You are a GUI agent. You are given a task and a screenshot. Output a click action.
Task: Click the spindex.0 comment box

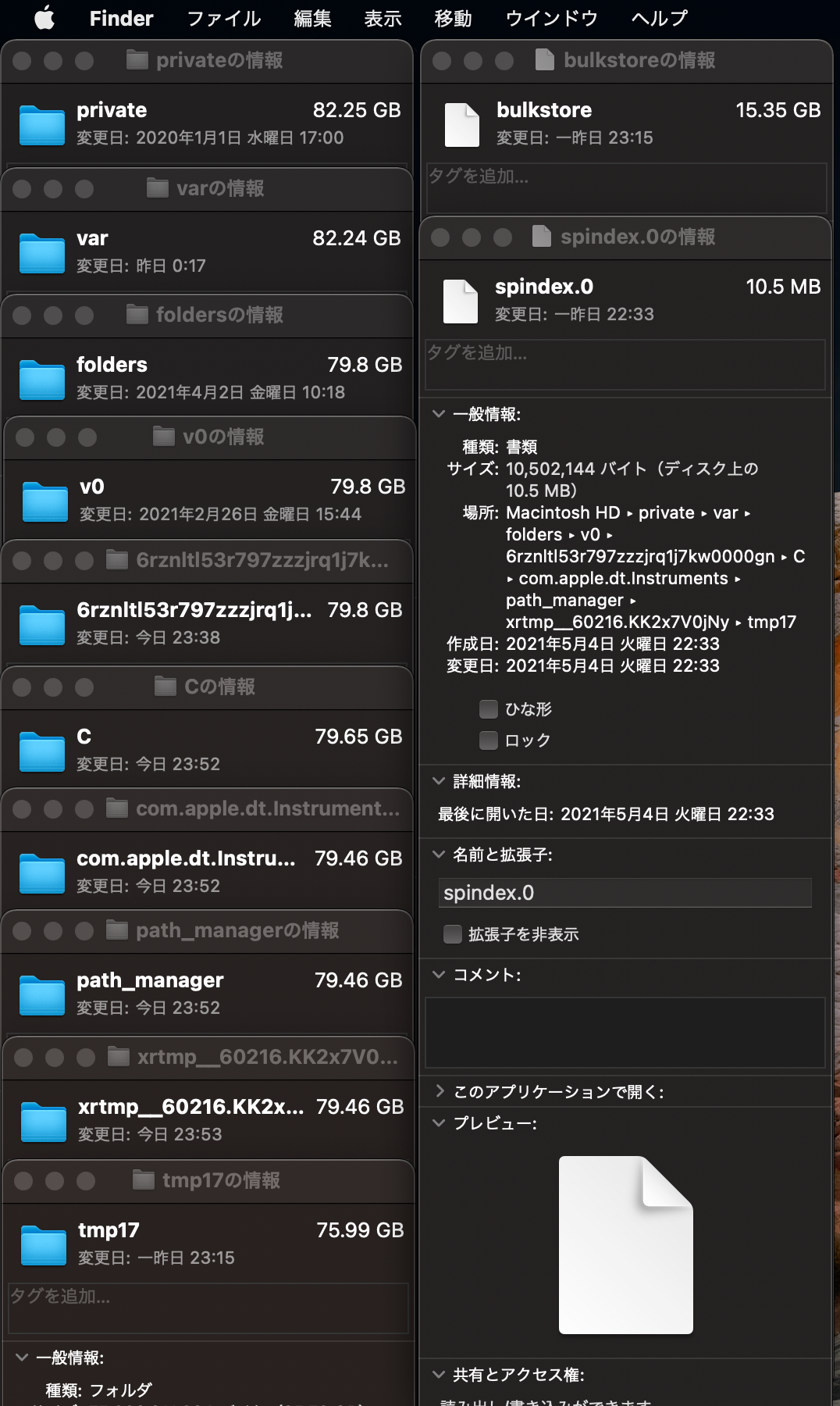pyautogui.click(x=625, y=1032)
